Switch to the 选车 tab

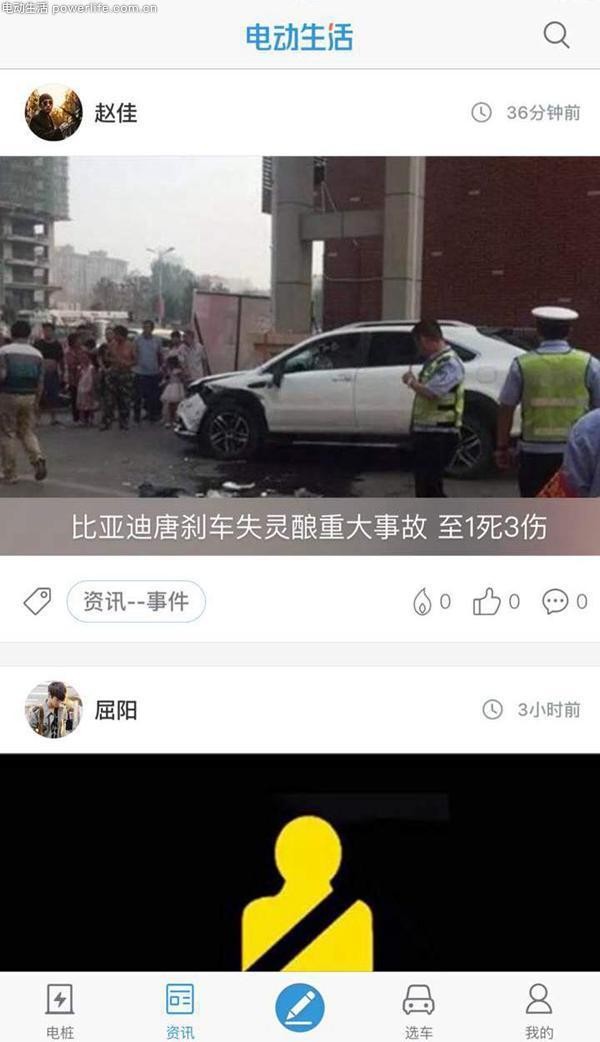pos(419,1009)
